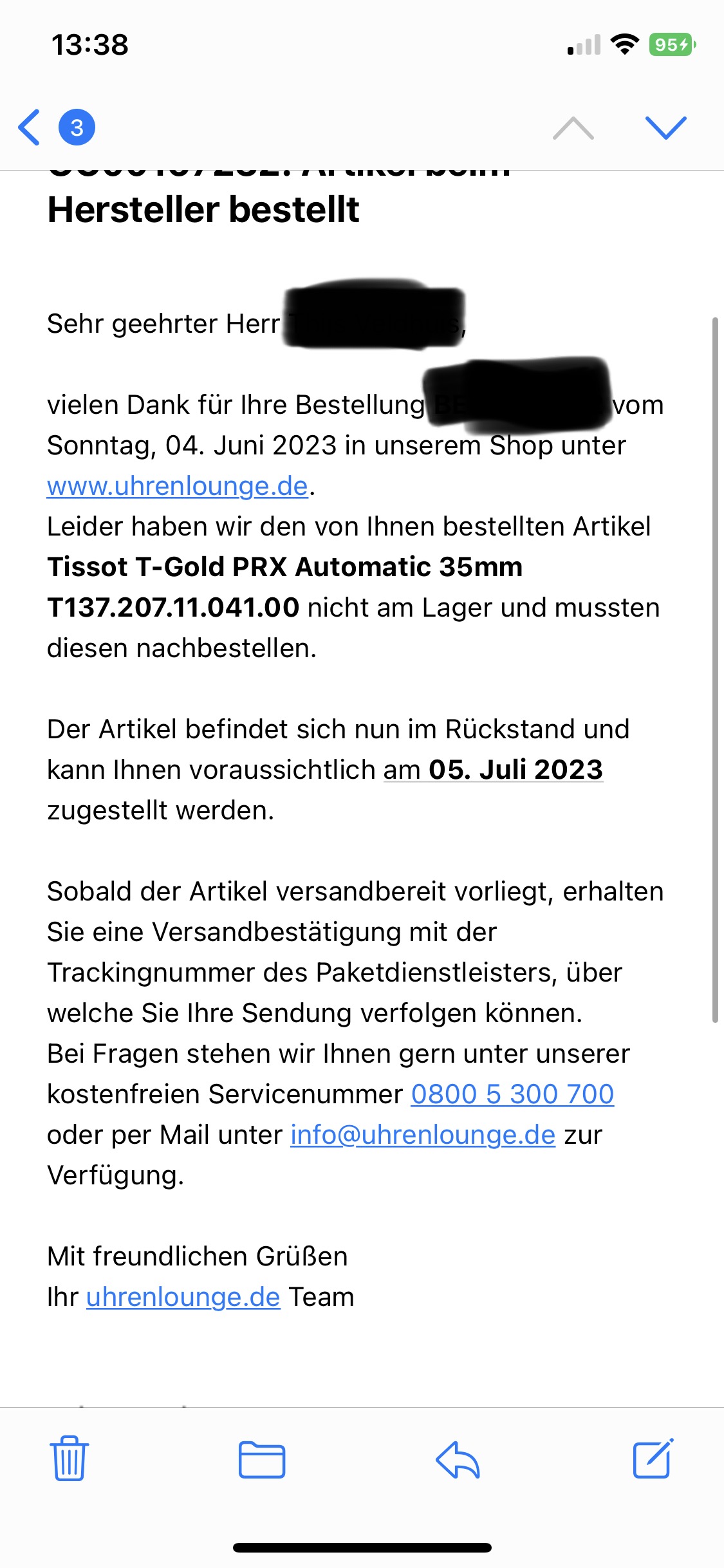Reply to this email
The width and height of the screenshot is (724, 1568).
tap(458, 1459)
